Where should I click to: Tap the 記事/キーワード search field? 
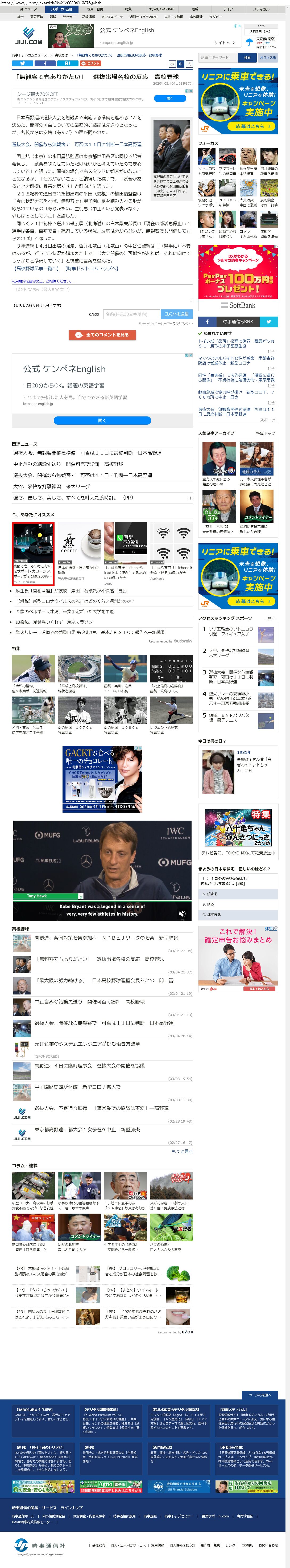pyautogui.click(x=218, y=57)
